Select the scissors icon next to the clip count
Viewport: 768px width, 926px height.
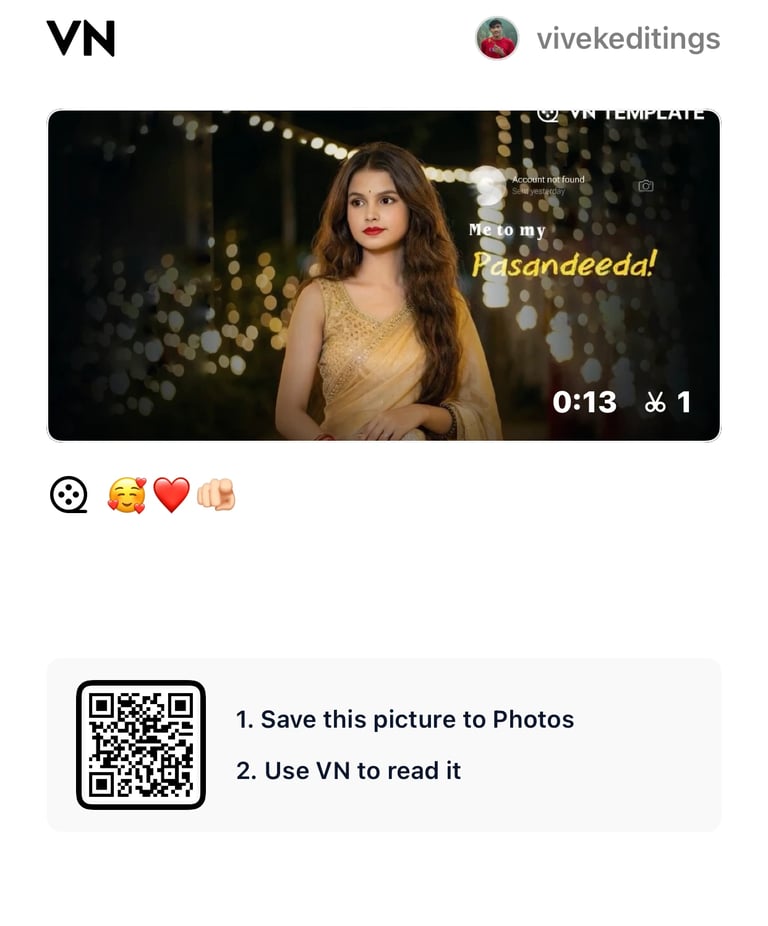(x=655, y=403)
